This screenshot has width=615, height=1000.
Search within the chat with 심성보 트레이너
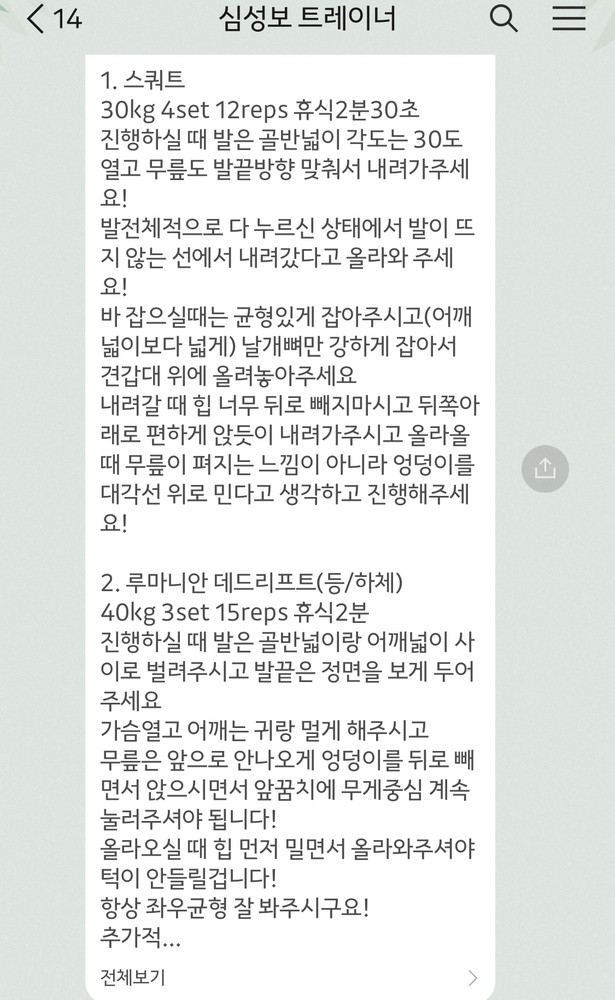(x=504, y=19)
